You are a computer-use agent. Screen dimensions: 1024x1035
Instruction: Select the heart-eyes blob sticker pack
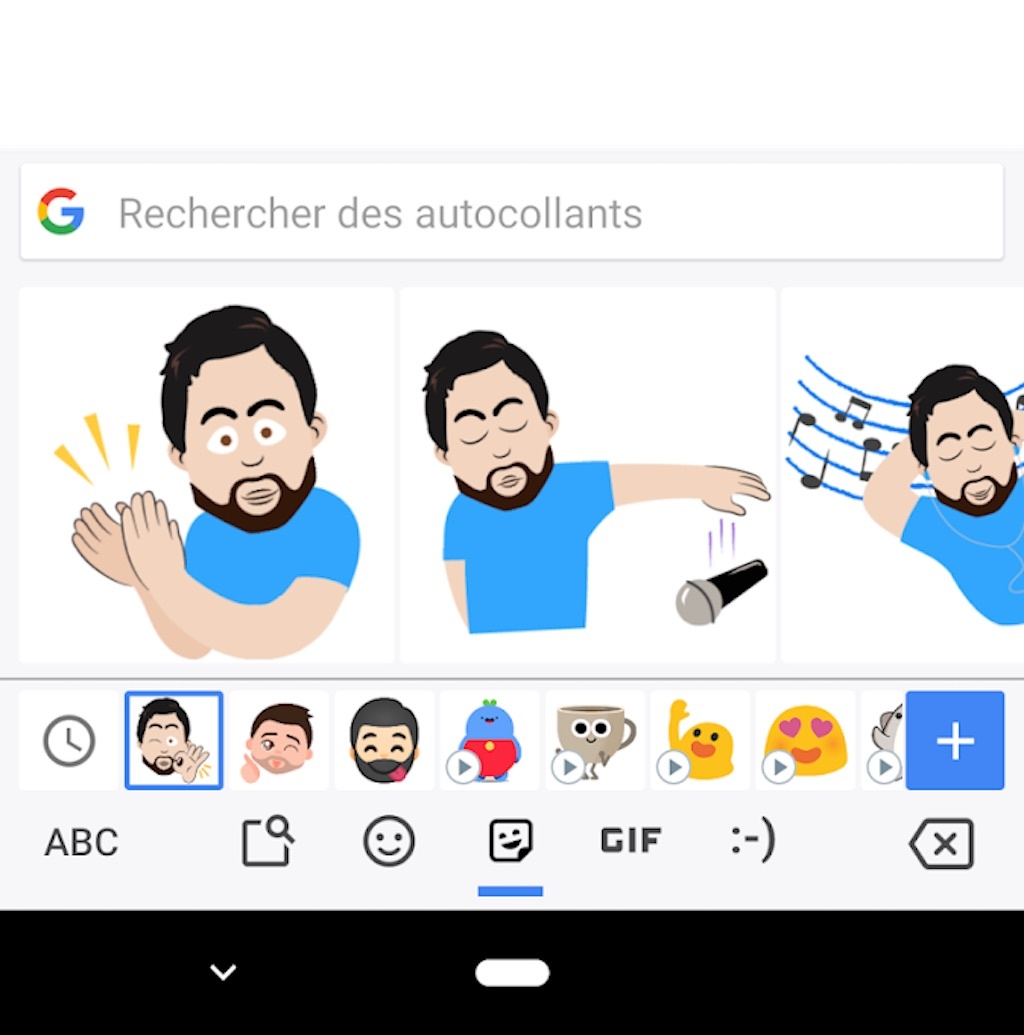805,741
